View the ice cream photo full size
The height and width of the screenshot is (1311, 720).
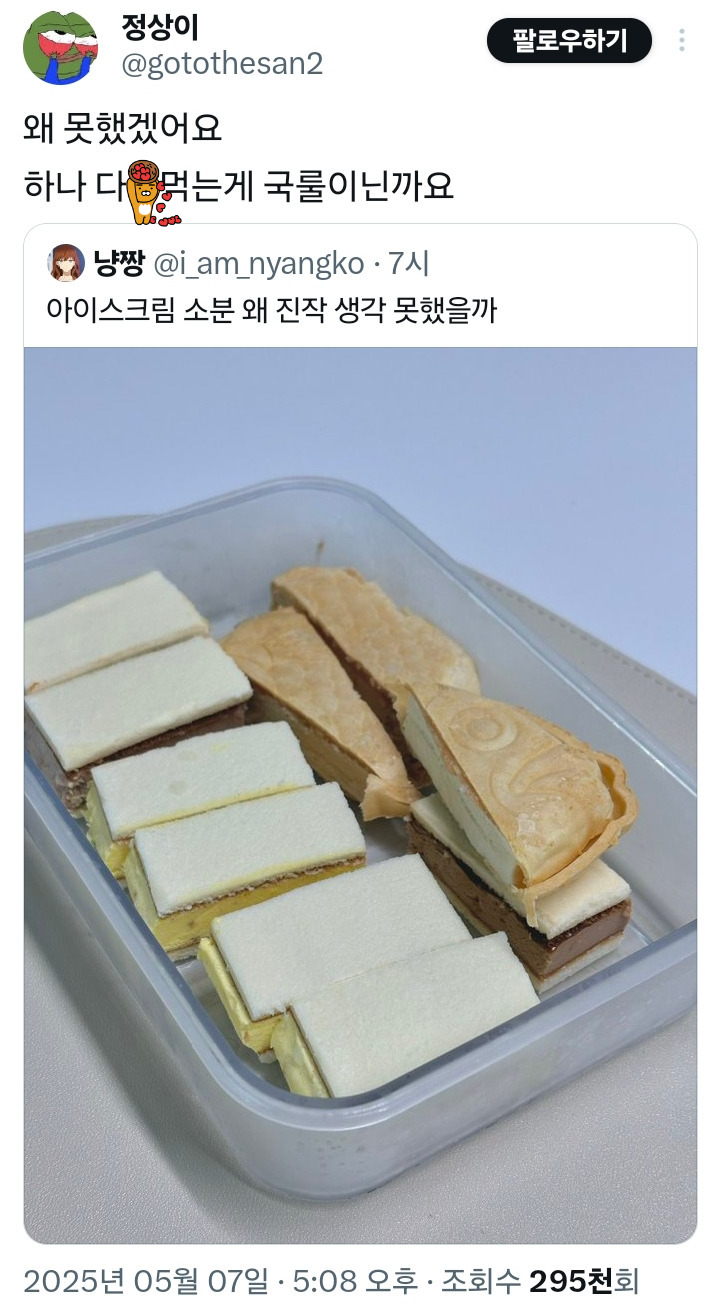click(360, 795)
